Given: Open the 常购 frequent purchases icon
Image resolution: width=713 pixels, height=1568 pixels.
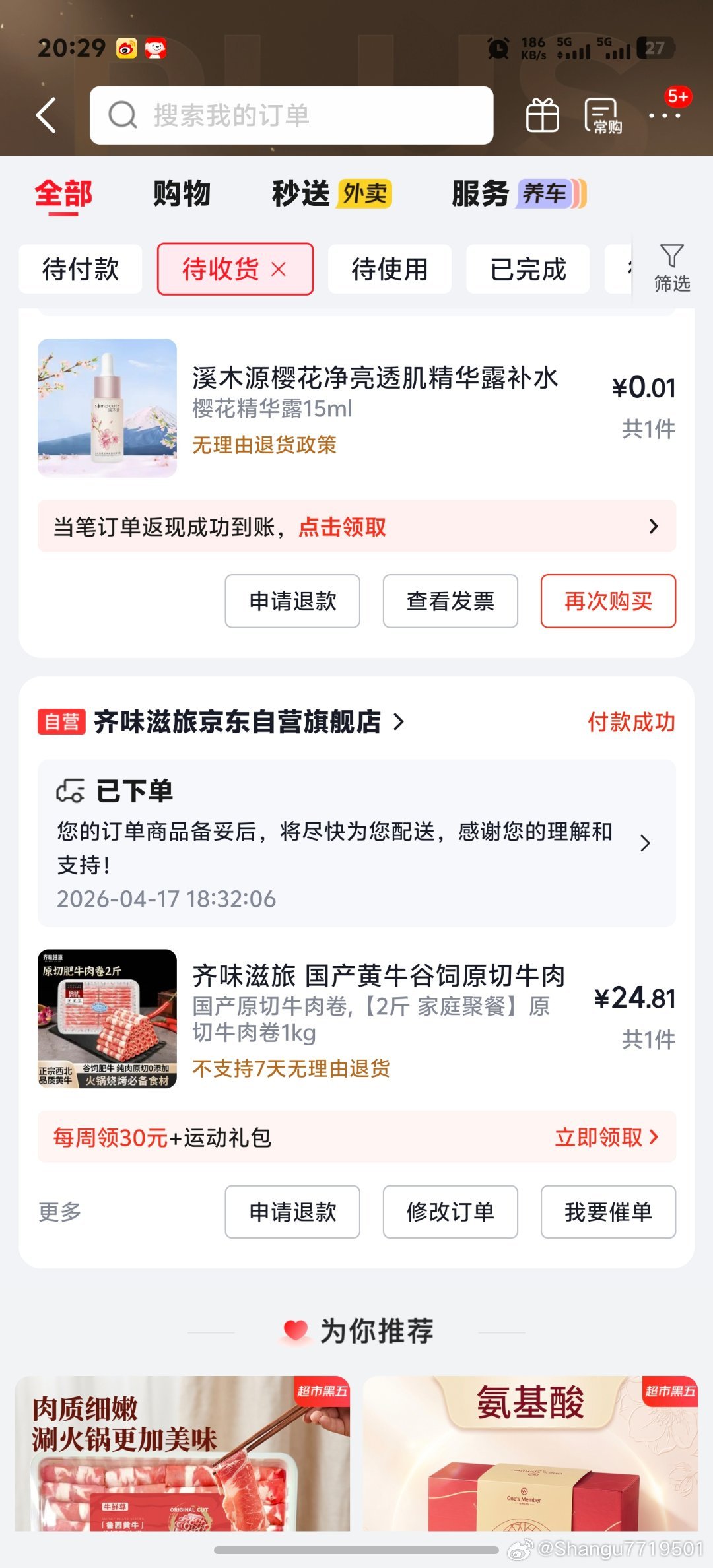Looking at the screenshot, I should (602, 117).
